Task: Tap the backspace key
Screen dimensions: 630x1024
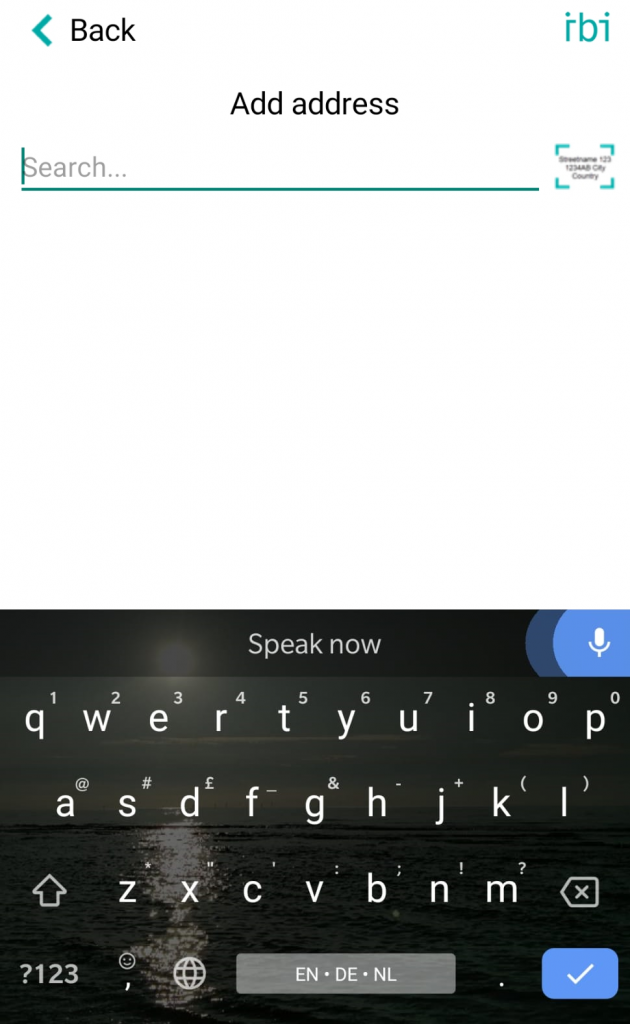Action: (580, 892)
